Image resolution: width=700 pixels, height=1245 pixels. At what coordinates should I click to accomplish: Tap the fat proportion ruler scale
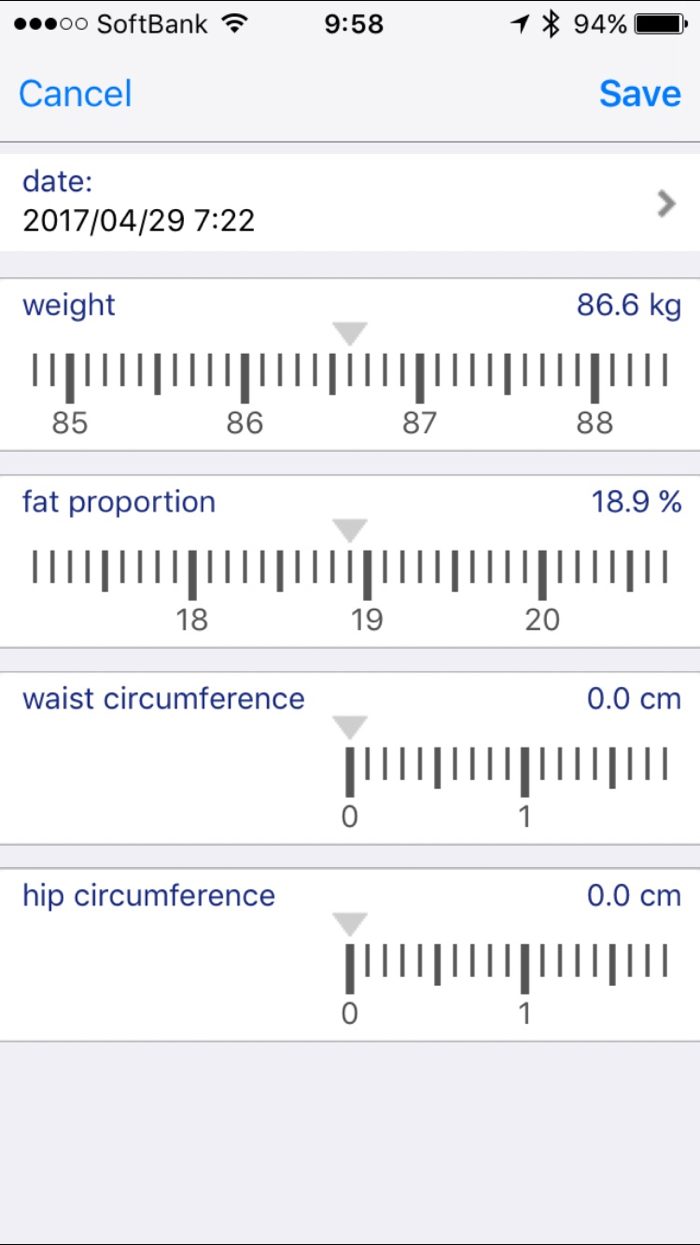(x=350, y=575)
